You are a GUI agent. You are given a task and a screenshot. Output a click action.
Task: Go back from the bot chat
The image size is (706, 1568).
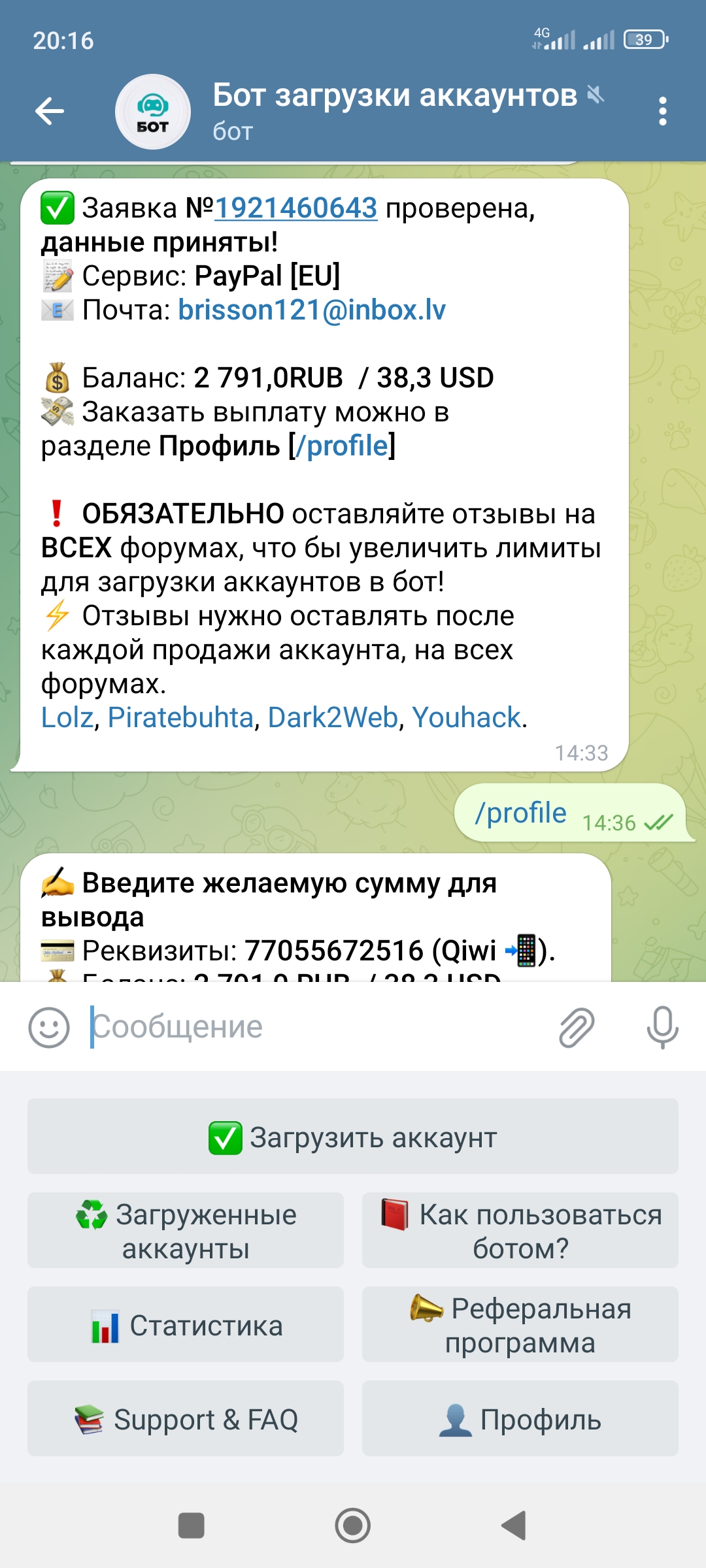point(50,111)
